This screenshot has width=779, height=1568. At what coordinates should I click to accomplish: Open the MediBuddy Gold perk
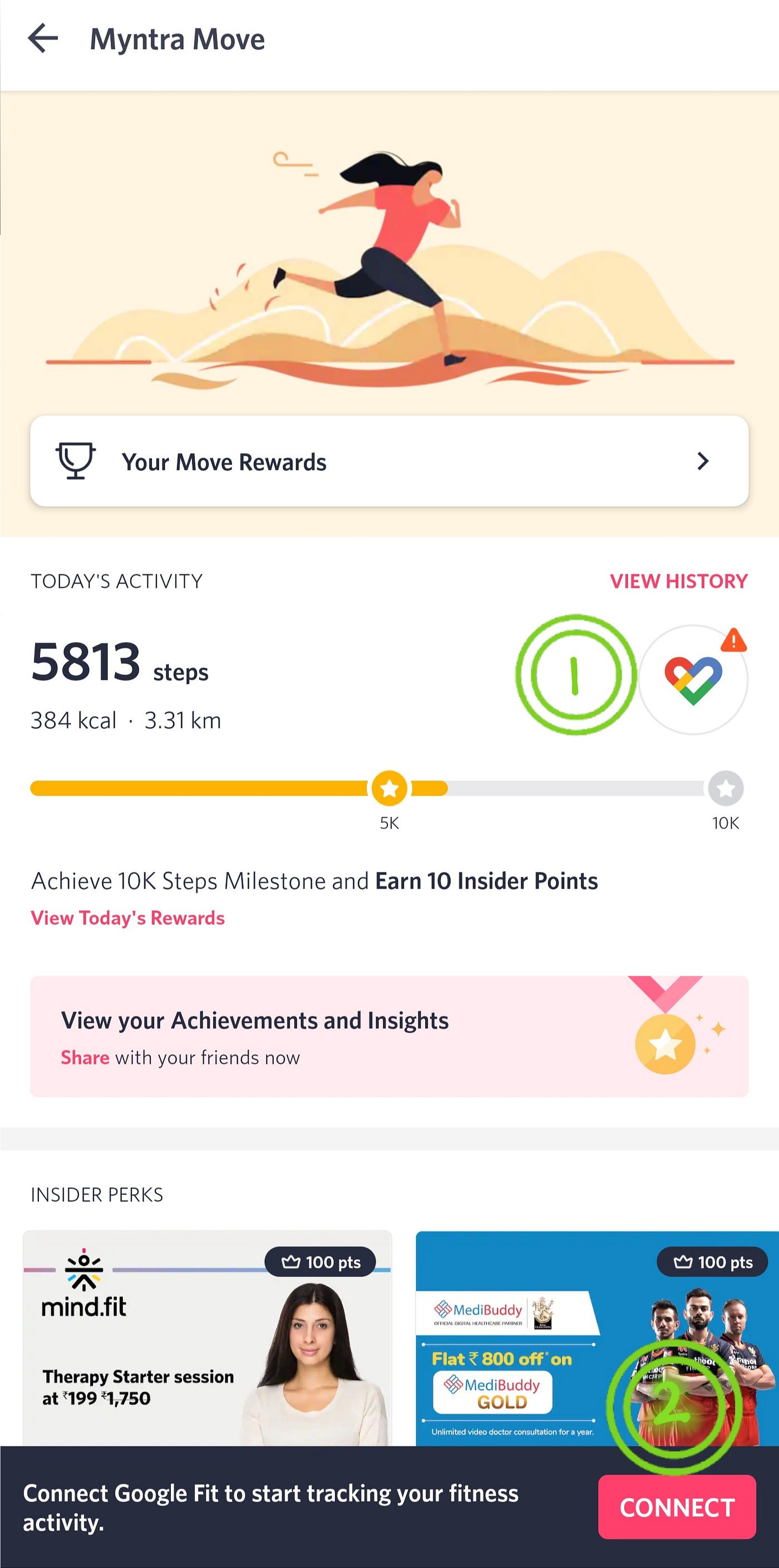(x=597, y=1338)
